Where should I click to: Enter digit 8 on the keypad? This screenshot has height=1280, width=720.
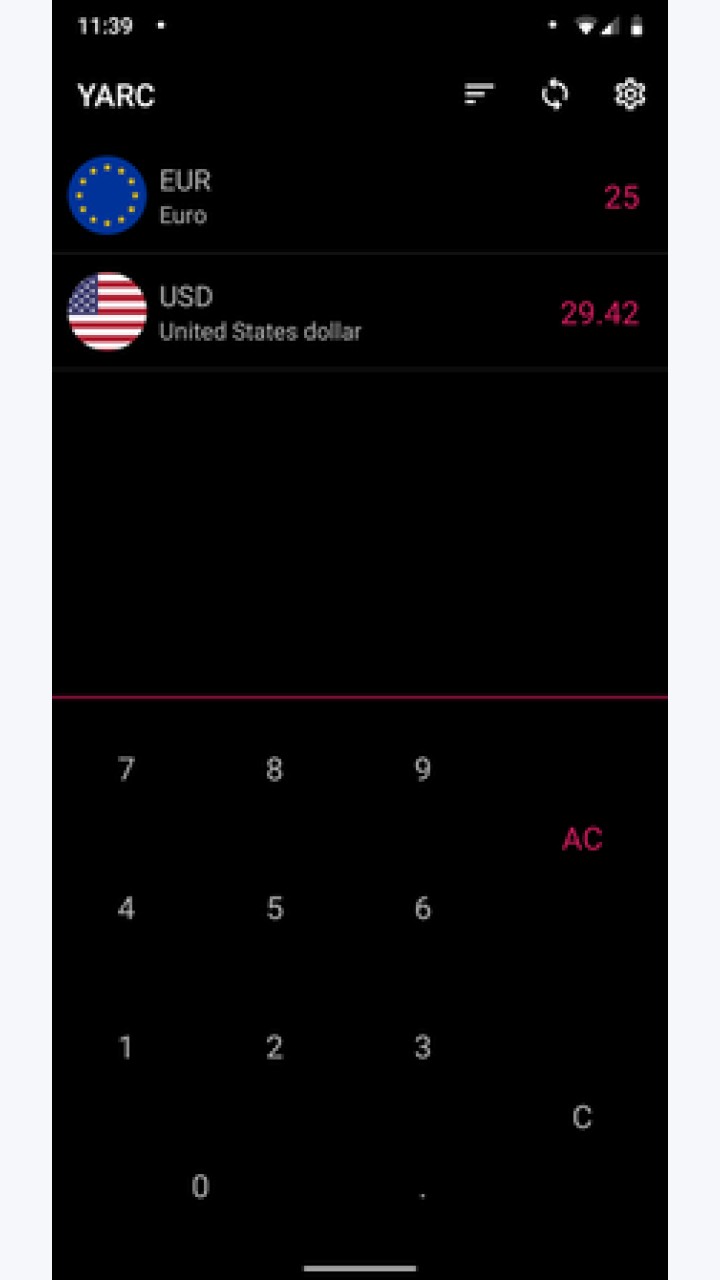pos(274,769)
